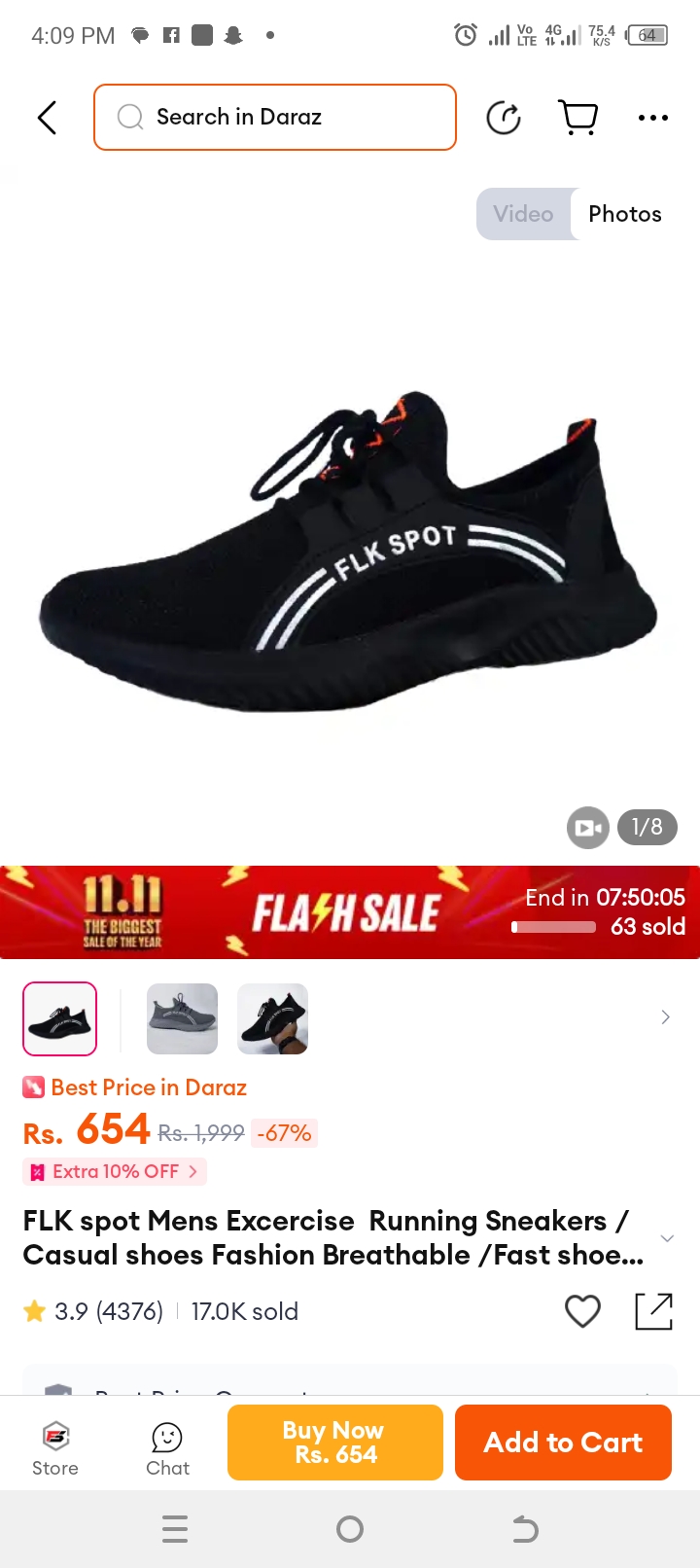Screen dimensions: 700x1568
Task: Open variants list with the chevron arrow
Action: coord(665,1017)
